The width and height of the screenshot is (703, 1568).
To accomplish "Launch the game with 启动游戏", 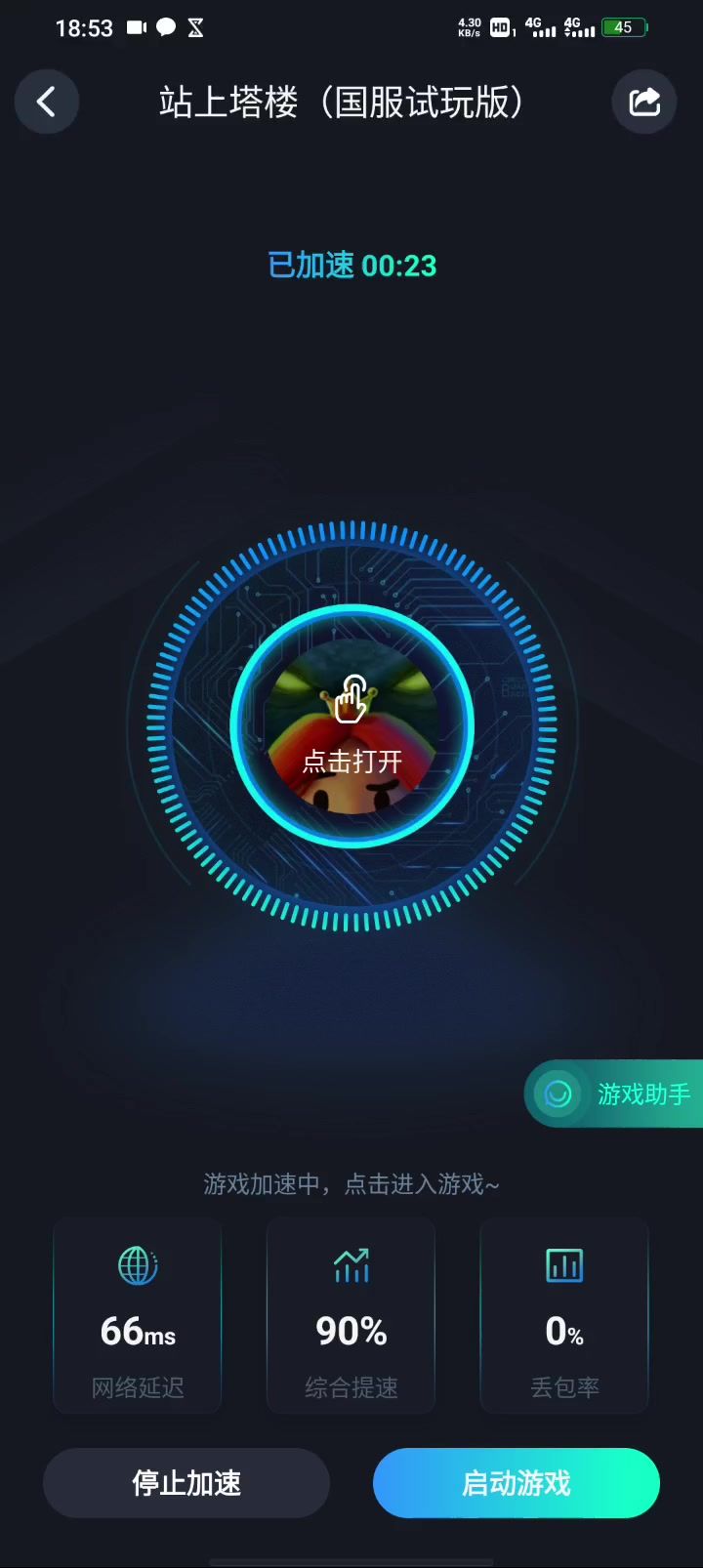I will [517, 1483].
